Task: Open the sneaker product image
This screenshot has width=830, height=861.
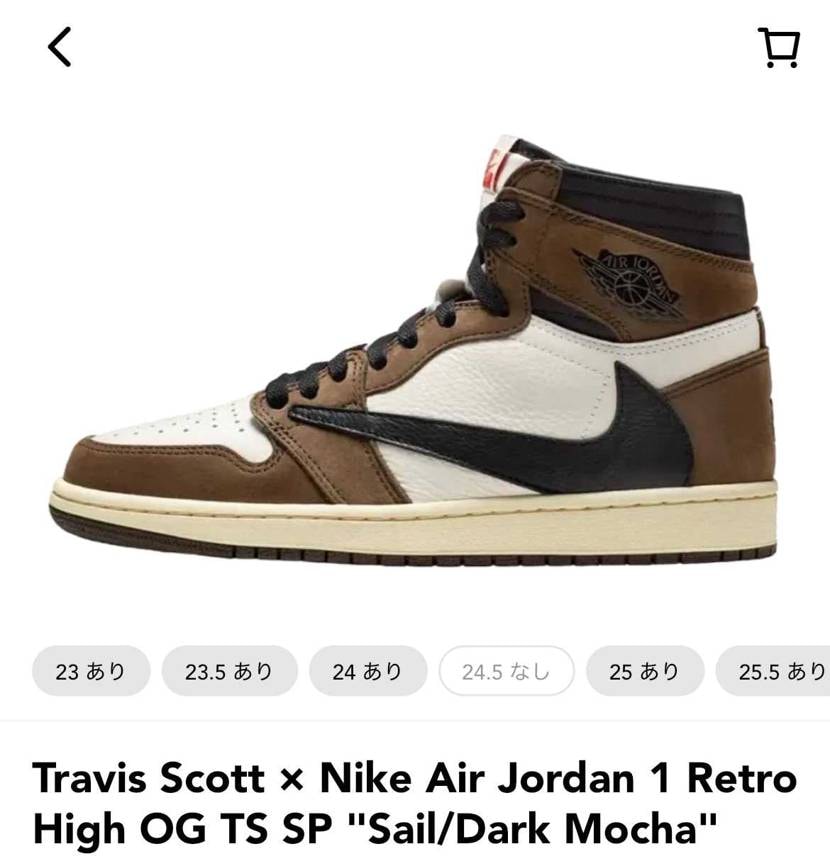Action: (x=415, y=350)
